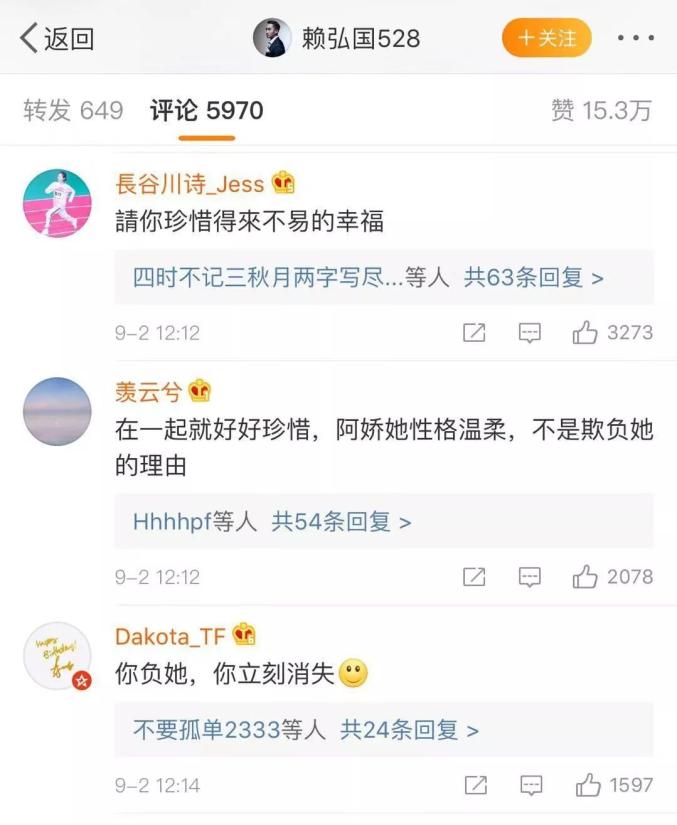Like the comment with 3273 likes
Viewport: 677px width, 825px height.
(x=586, y=333)
